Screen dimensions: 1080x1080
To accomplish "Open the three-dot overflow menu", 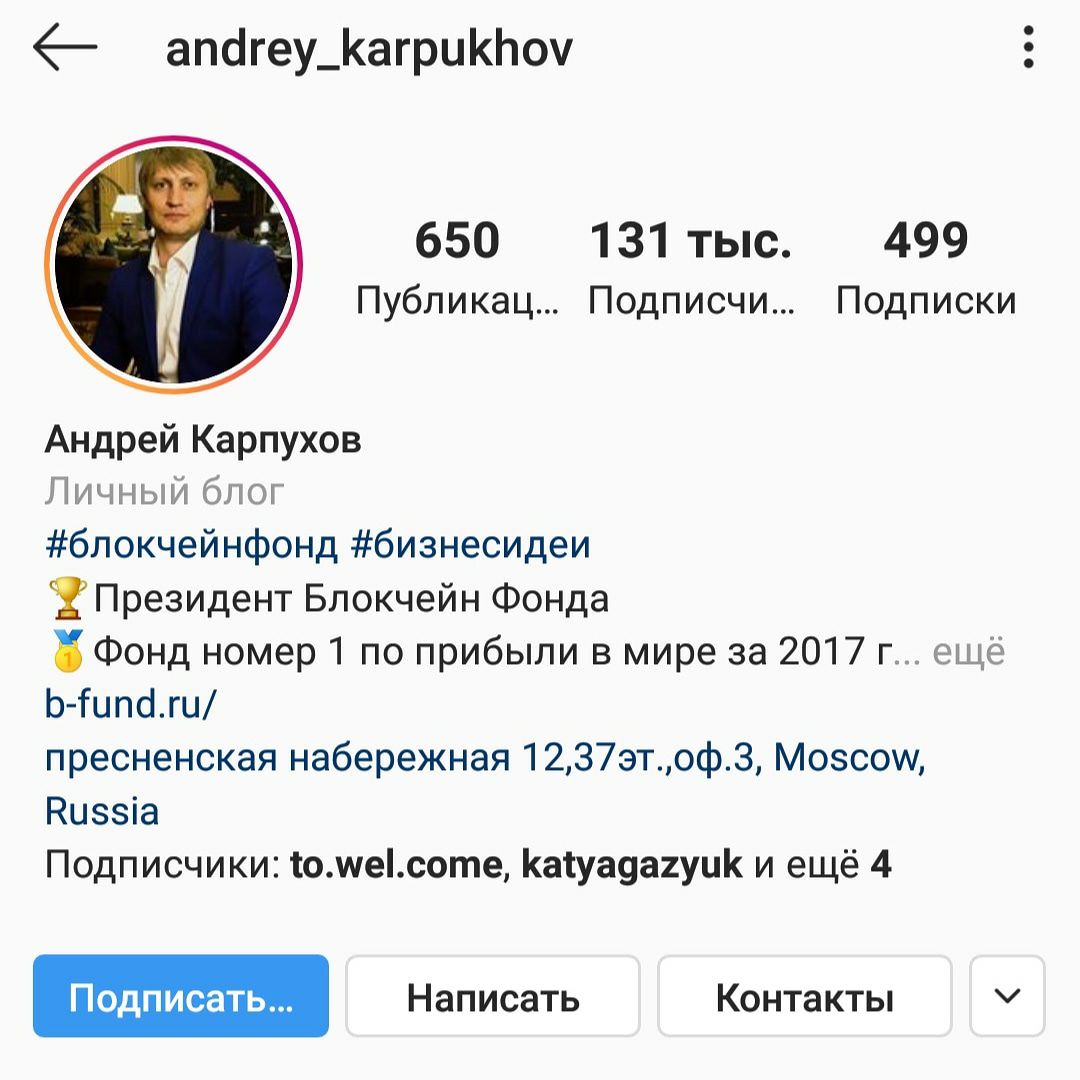I will tap(1027, 48).
